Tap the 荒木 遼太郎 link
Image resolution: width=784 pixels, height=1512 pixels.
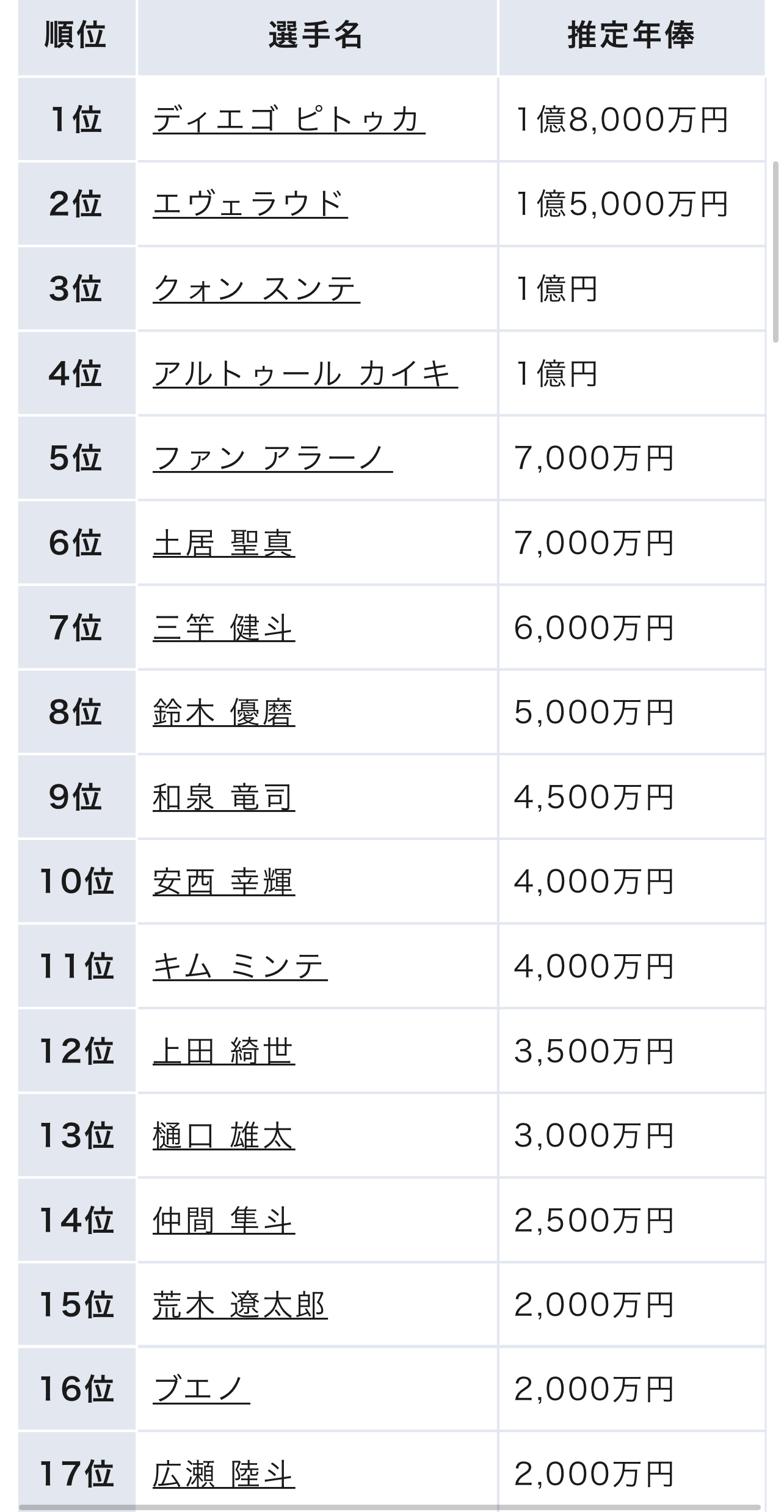(x=240, y=1305)
